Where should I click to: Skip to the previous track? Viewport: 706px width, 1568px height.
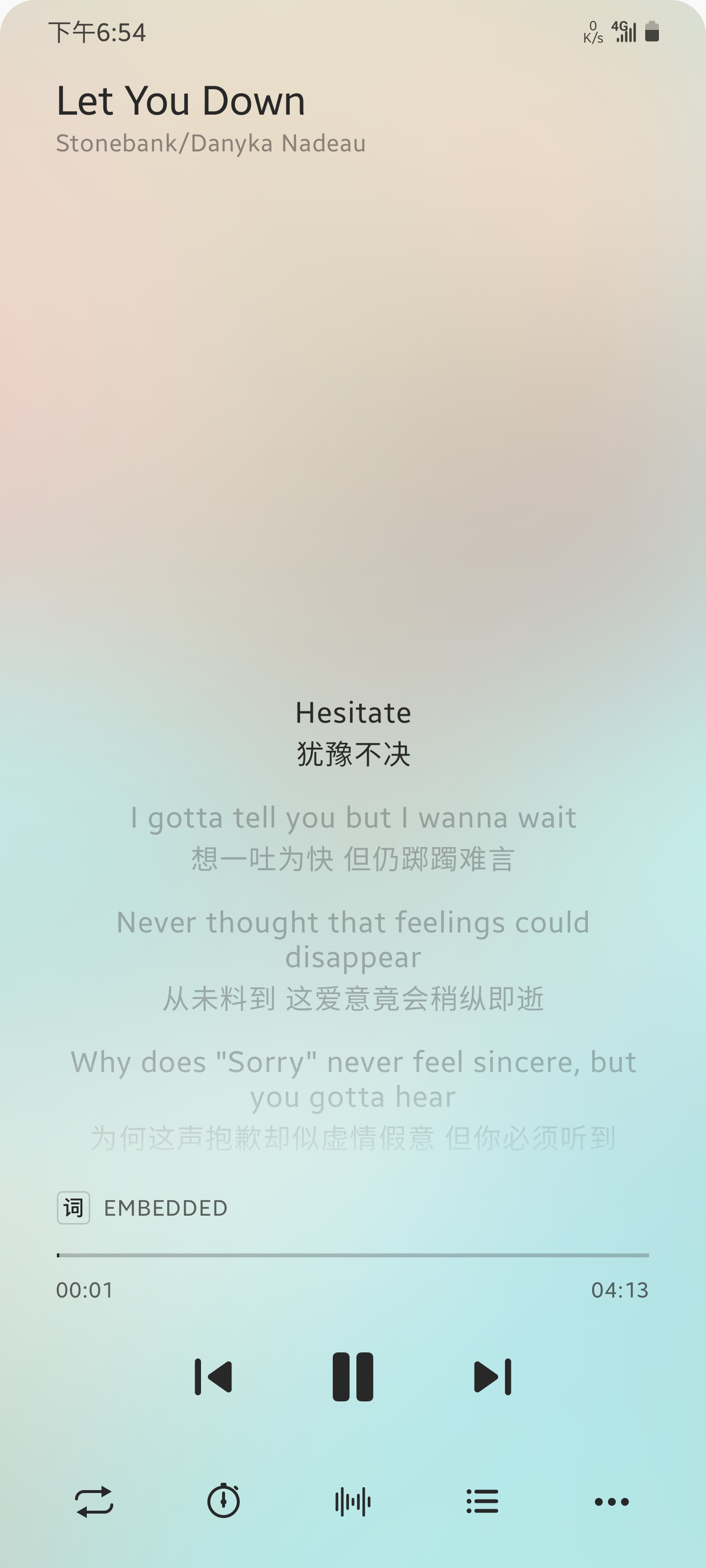213,1377
